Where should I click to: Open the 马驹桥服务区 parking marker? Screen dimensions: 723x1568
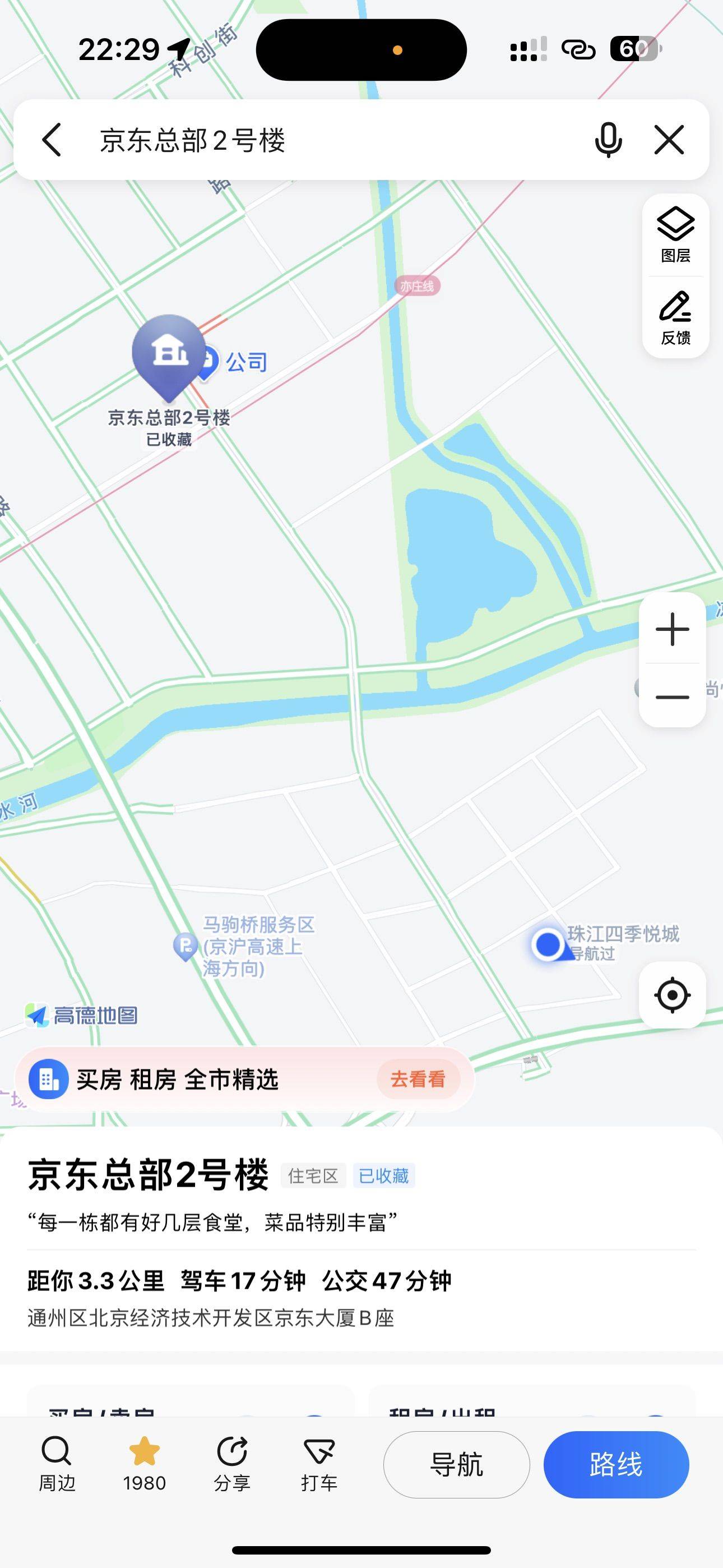[185, 947]
